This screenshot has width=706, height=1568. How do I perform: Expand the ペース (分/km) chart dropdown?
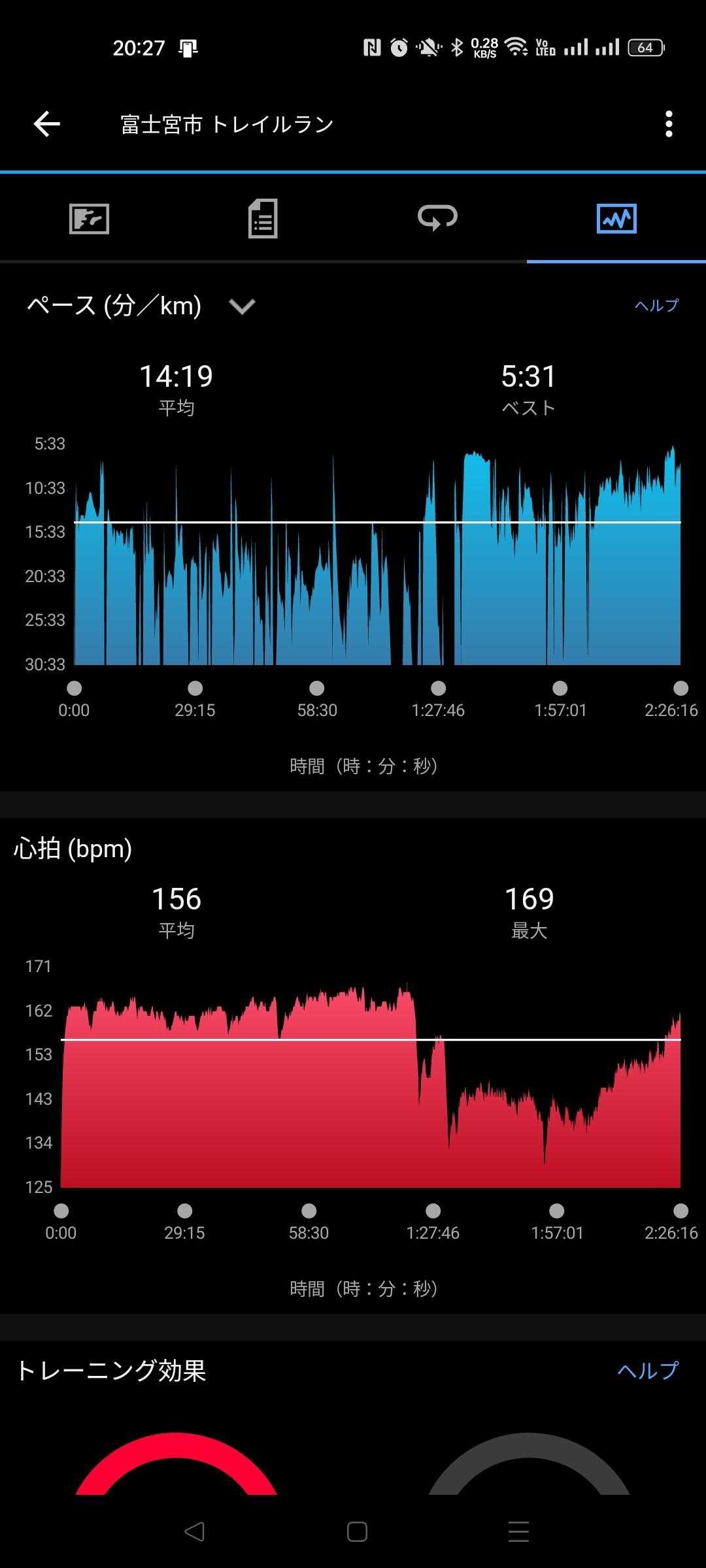pyautogui.click(x=242, y=306)
